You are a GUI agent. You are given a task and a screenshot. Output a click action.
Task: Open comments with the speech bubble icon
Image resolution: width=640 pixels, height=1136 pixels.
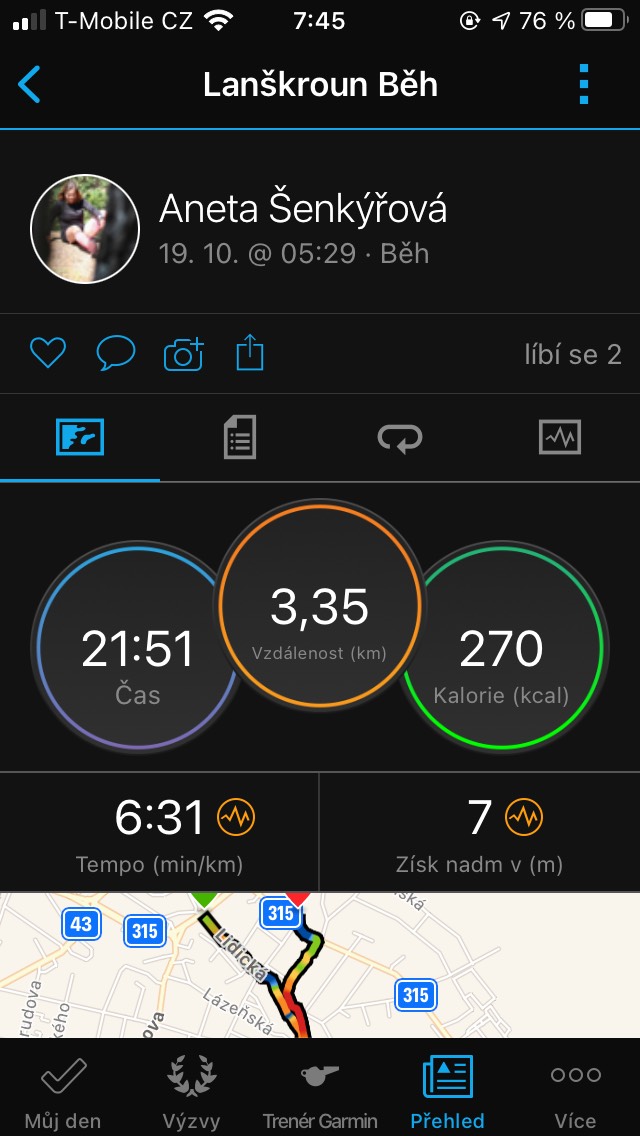(115, 354)
